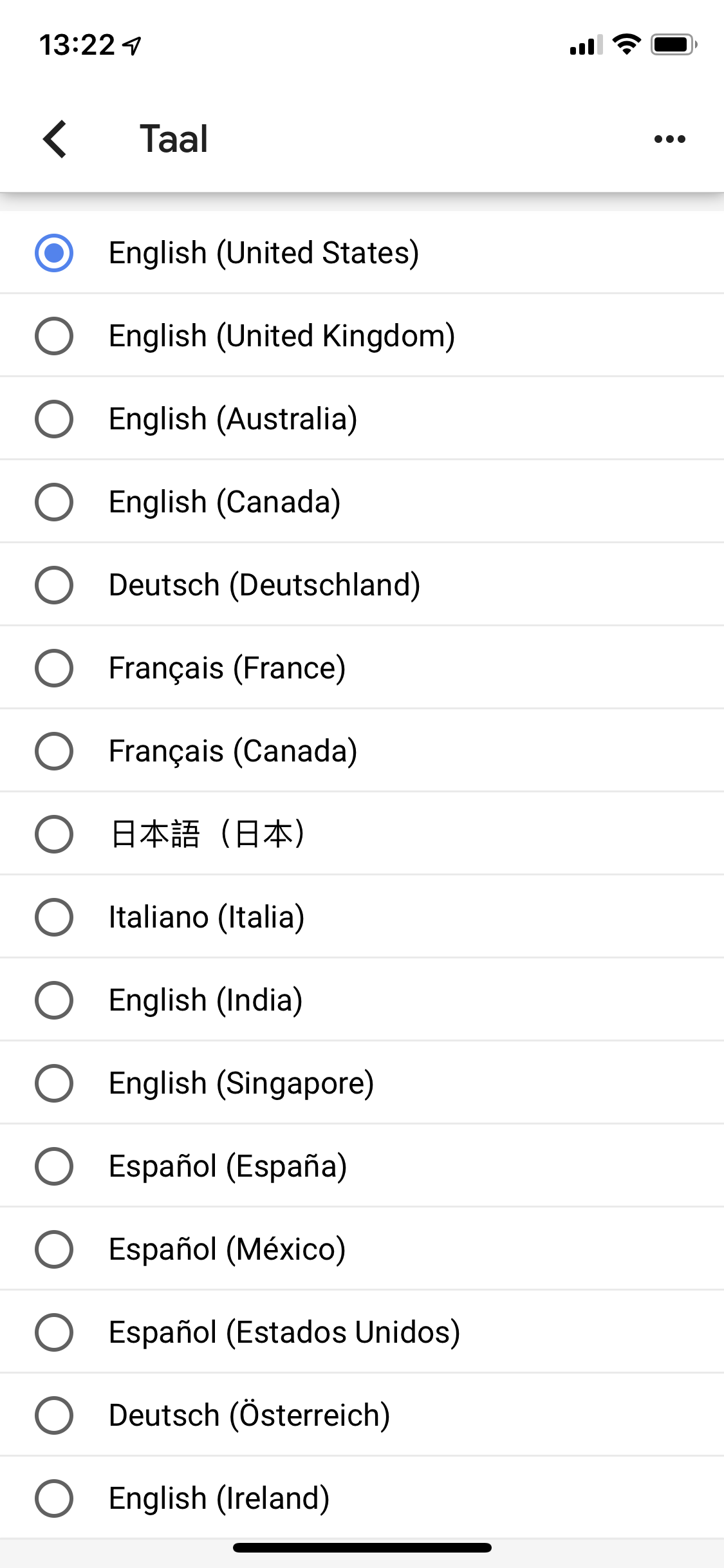Pick Deutsch (Österreich)
Screen dimensions: 724x1568
click(x=362, y=1415)
